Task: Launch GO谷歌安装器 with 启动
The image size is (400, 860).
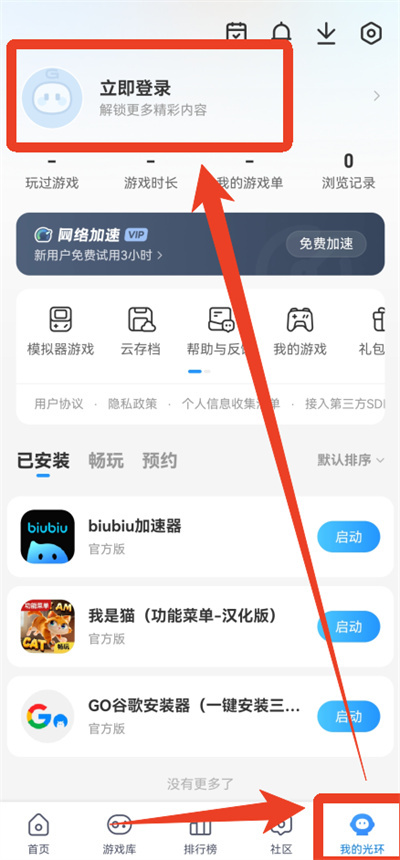Action: 348,716
